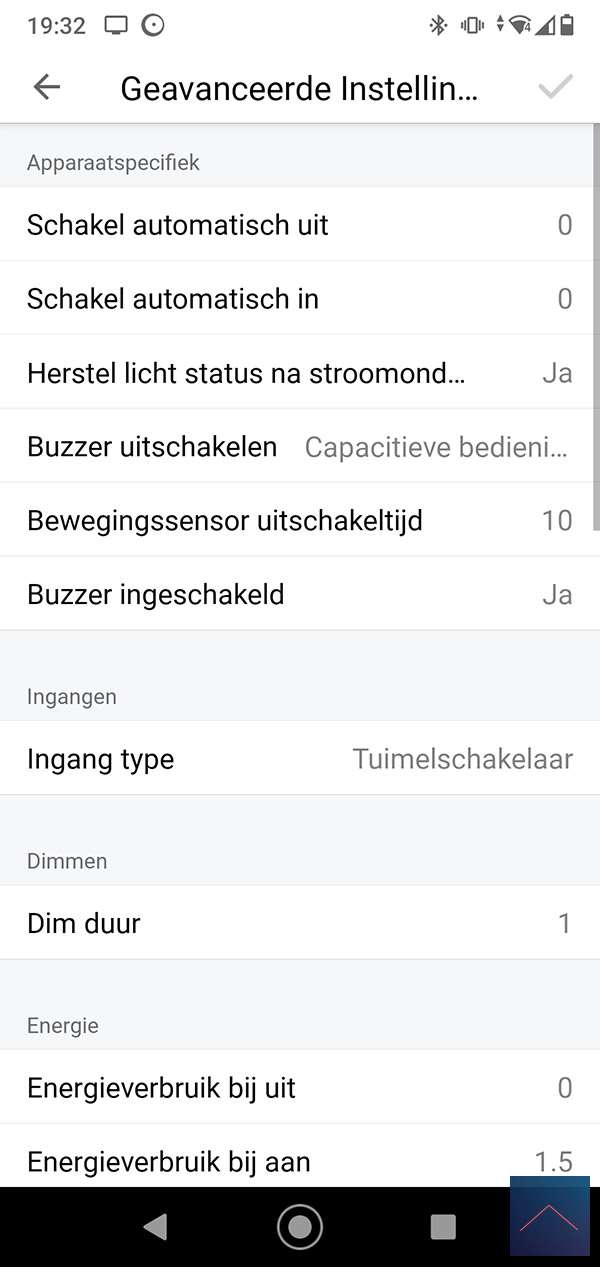Image resolution: width=600 pixels, height=1267 pixels.
Task: Go back from Geavanceerde Instellingen
Action: pyautogui.click(x=47, y=87)
